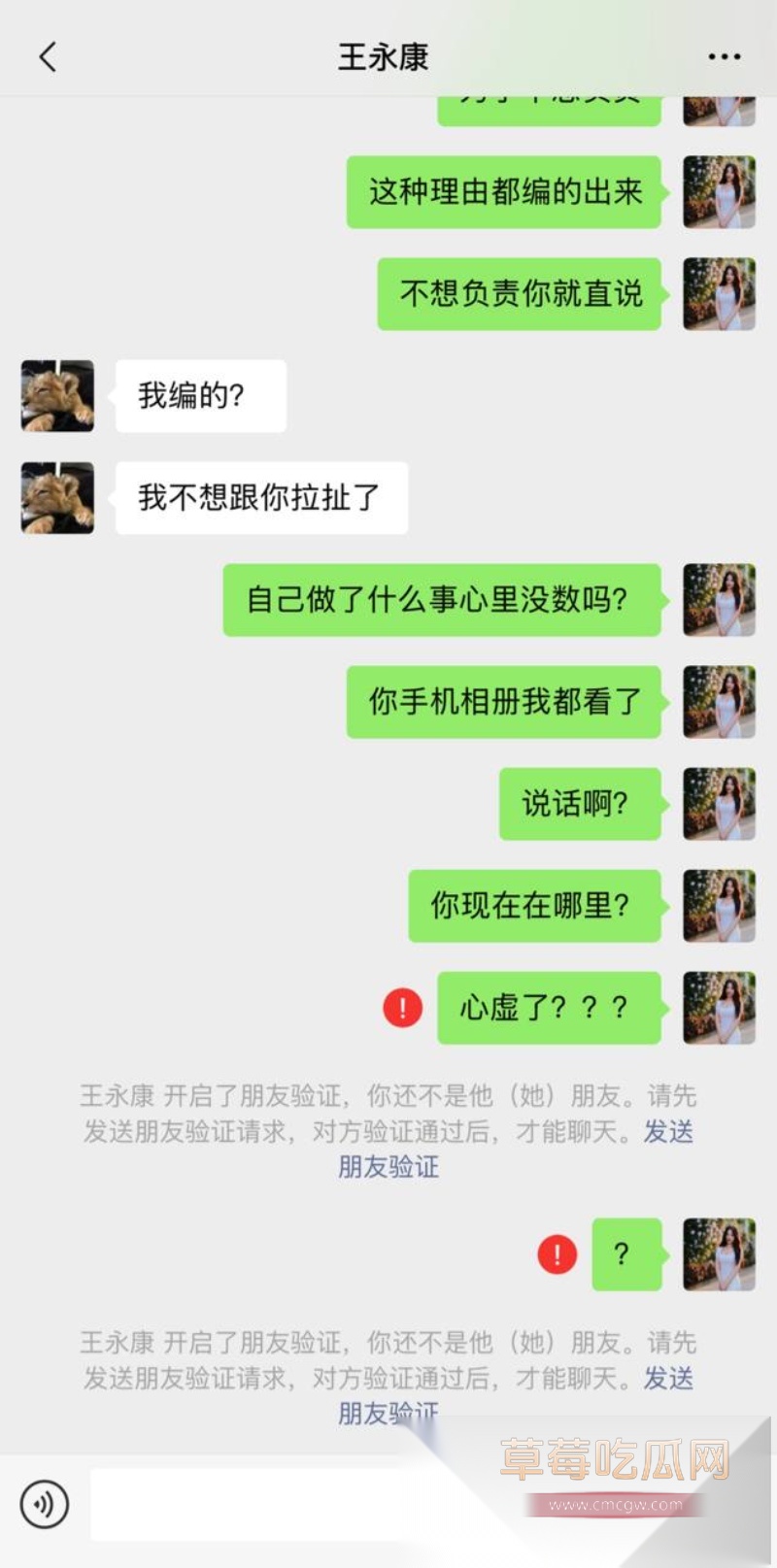
Task: Select the bubble 自己做了什么事心里没数吗?
Action: click(x=440, y=600)
